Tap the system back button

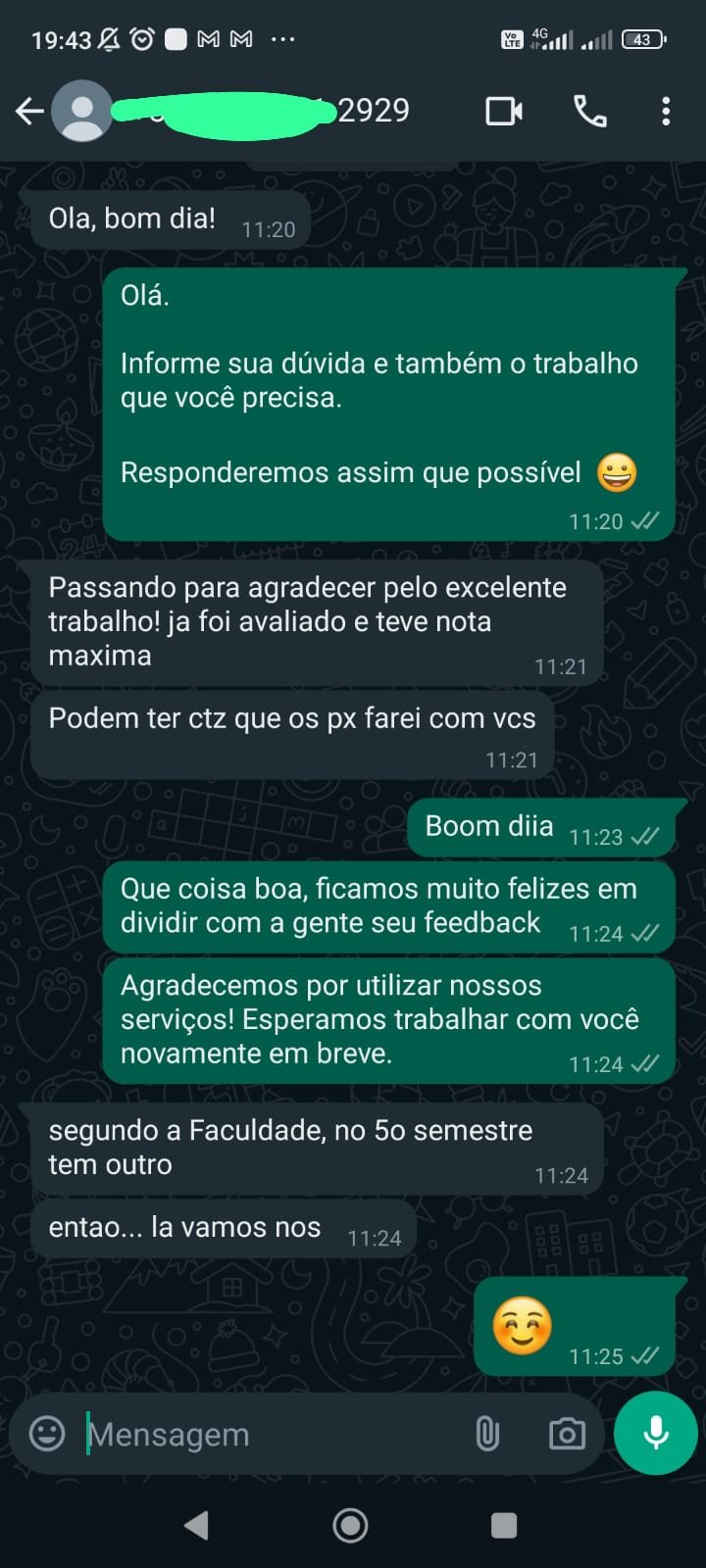196,1525
